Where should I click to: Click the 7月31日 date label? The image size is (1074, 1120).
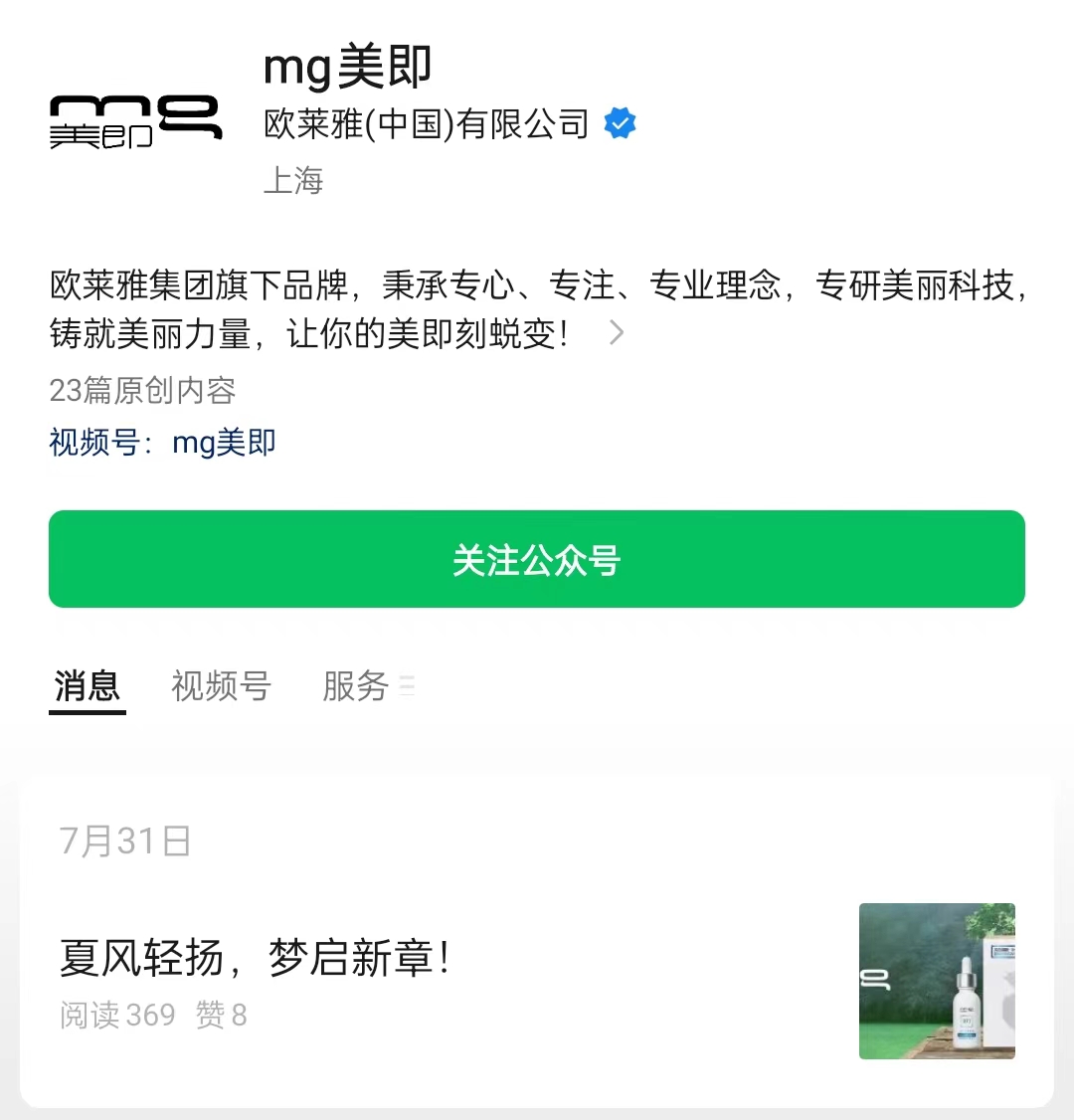point(125,840)
